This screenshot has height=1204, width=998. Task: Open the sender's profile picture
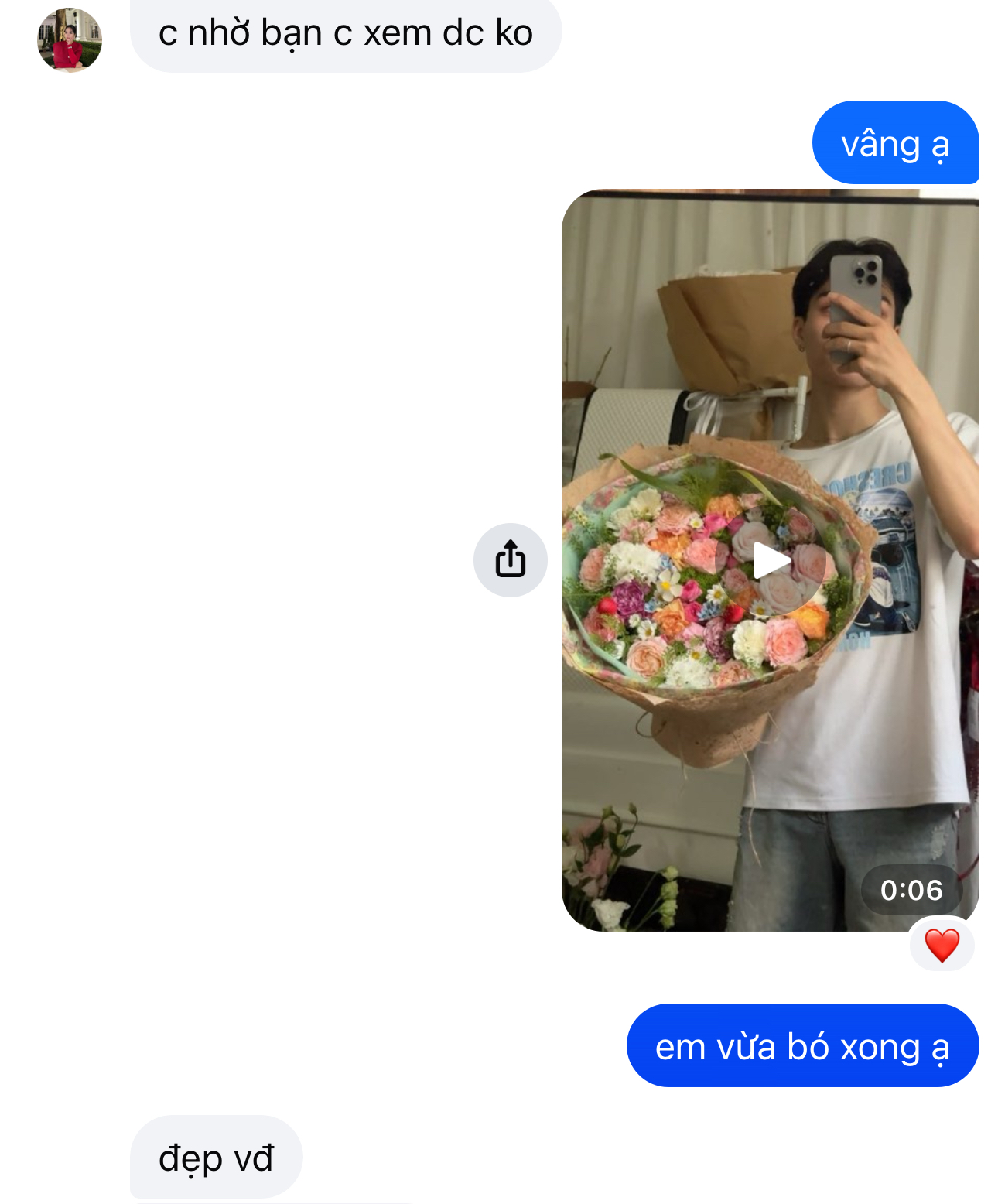[70, 40]
